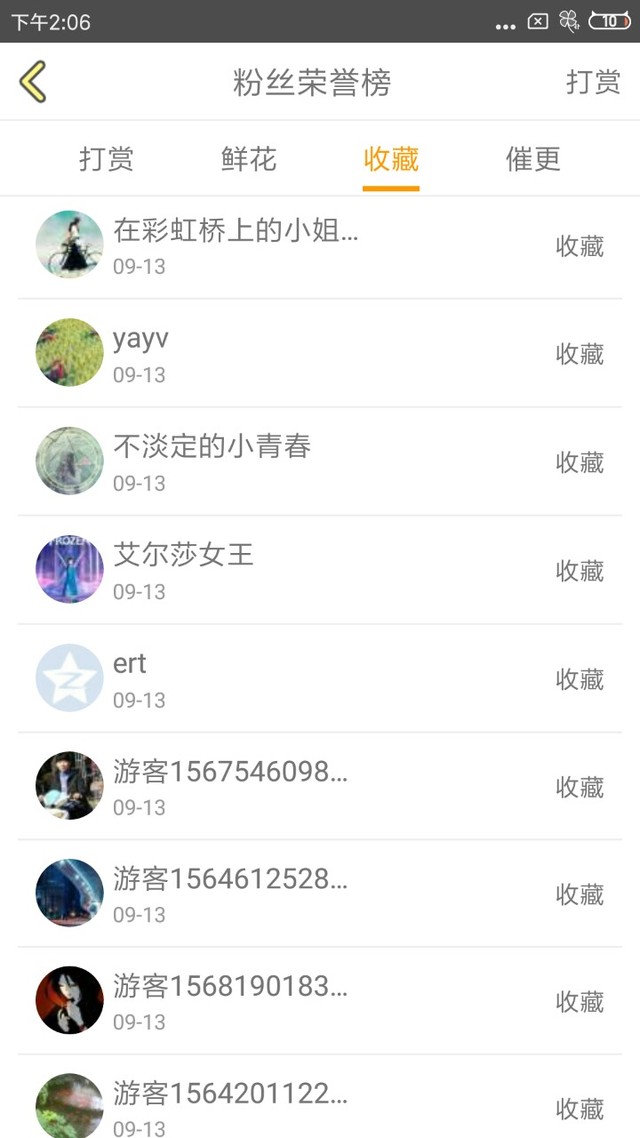View the 不淡定的小青春 entry
Image resolution: width=640 pixels, height=1138 pixels.
[320, 462]
